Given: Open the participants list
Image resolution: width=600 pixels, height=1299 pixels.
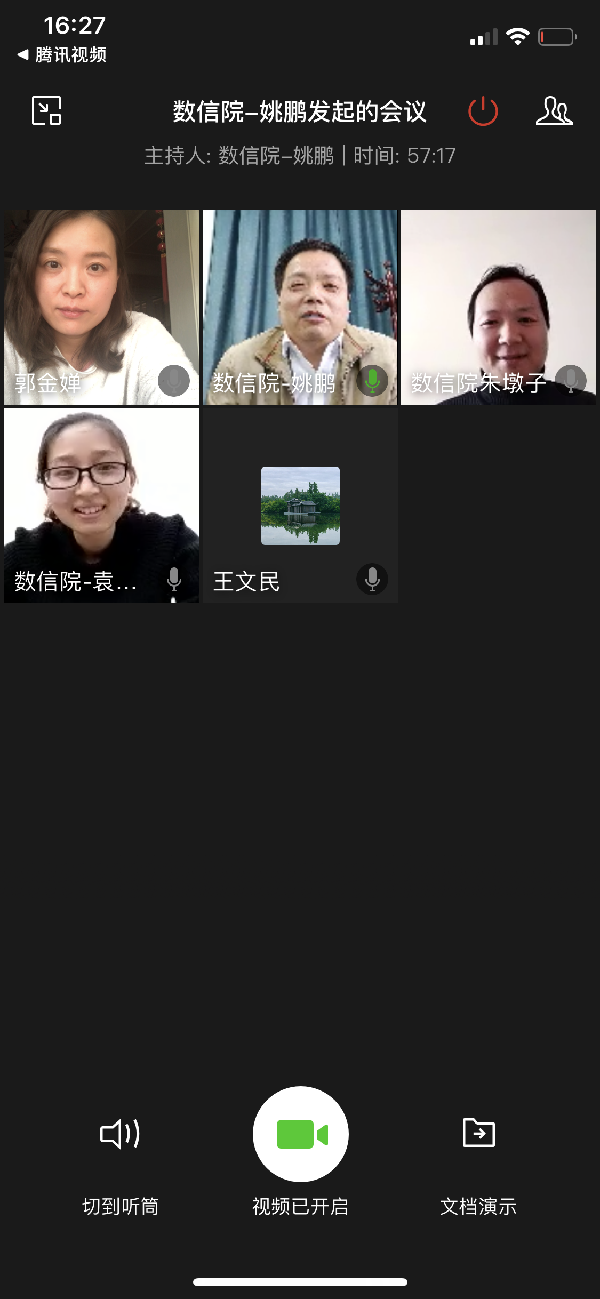Looking at the screenshot, I should tap(554, 111).
